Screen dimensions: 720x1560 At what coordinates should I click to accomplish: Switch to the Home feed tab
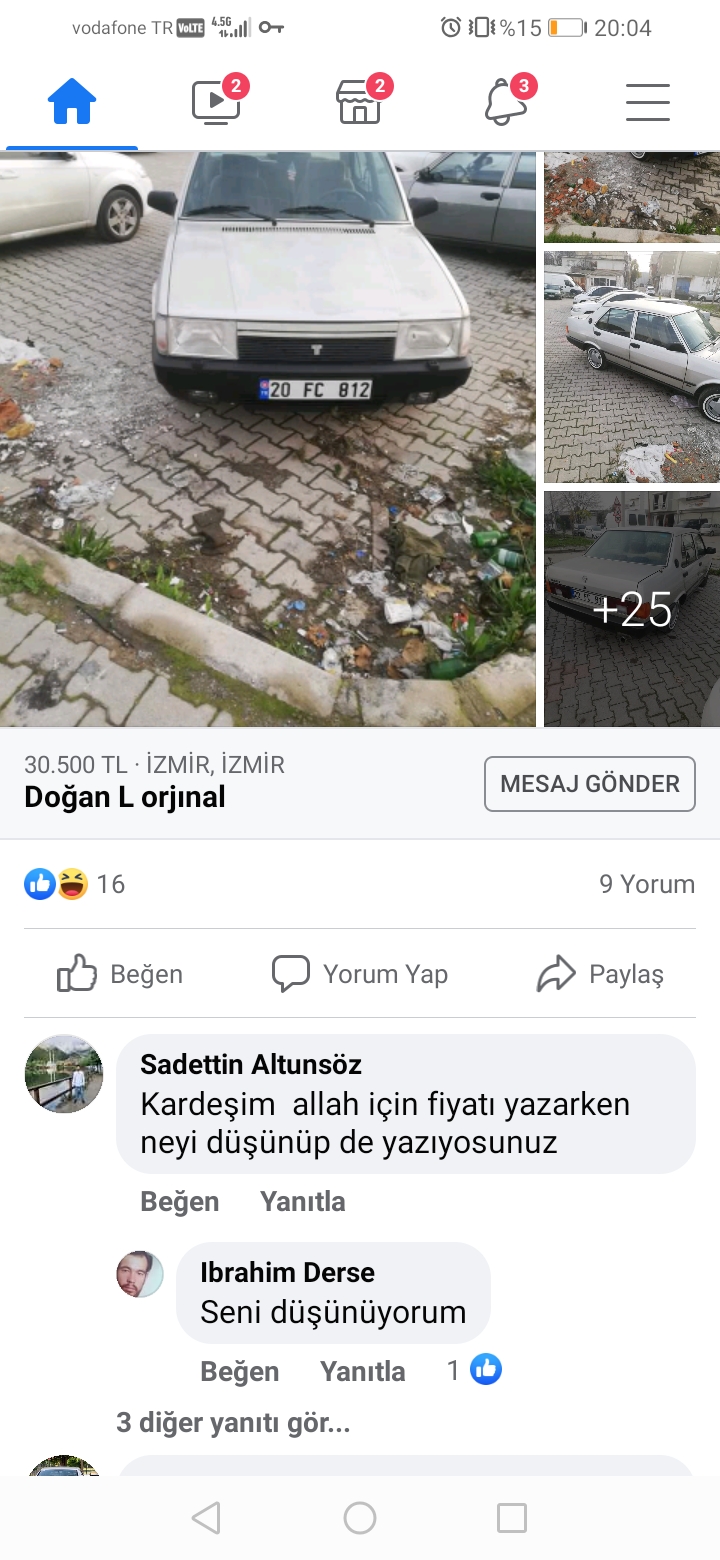click(72, 102)
